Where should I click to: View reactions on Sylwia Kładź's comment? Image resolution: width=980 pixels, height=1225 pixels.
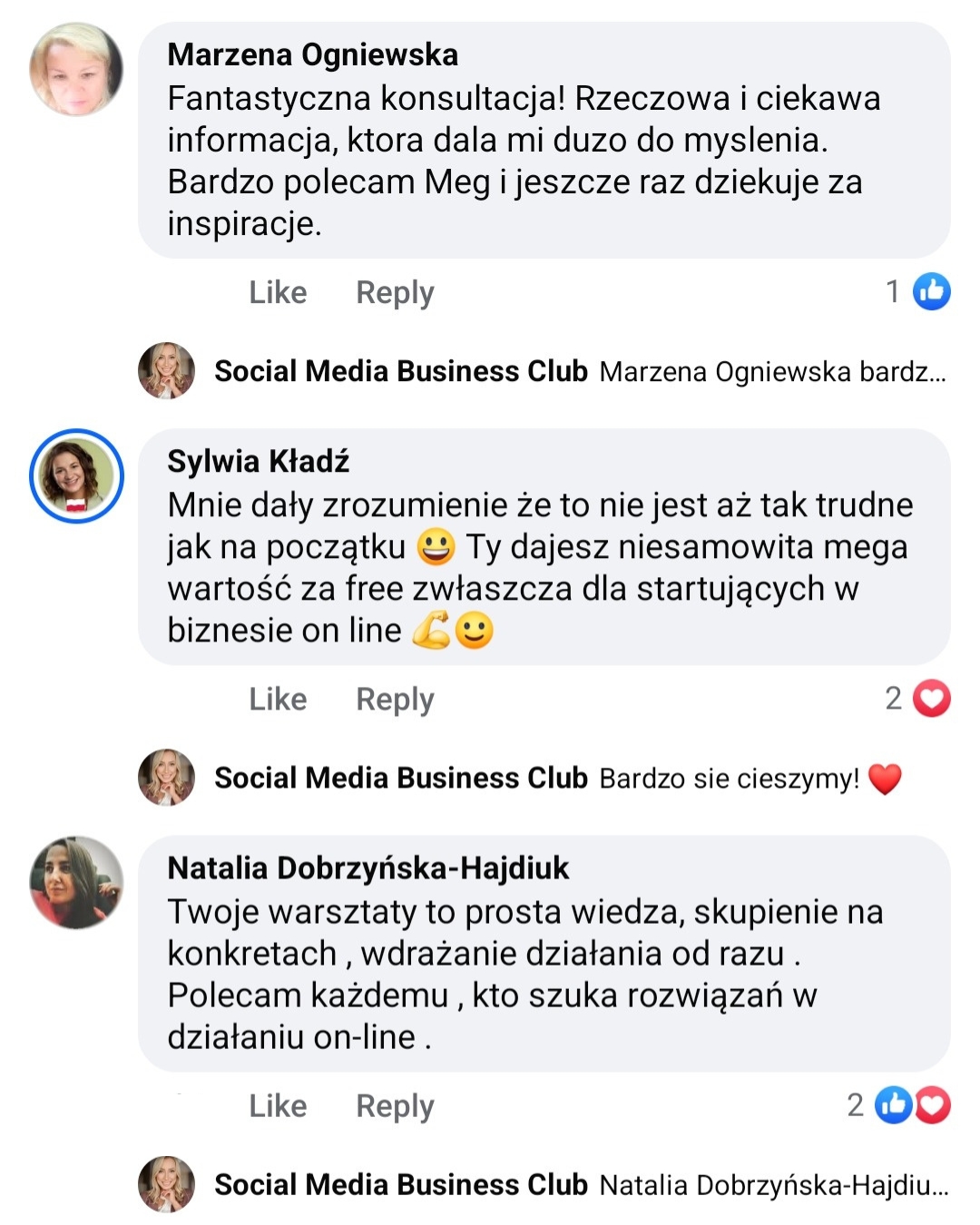pos(918,699)
